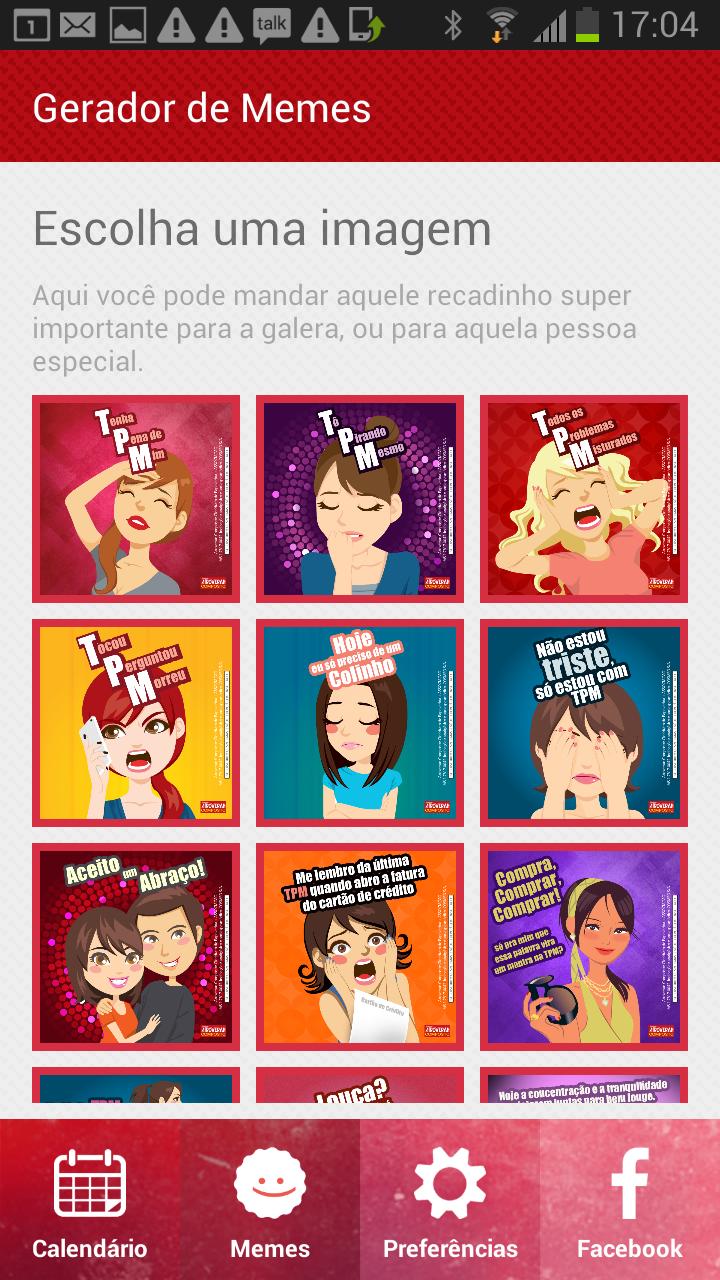The width and height of the screenshot is (720, 1280).
Task: Choose the 'Tá Pirando Mesmo' meme image
Action: pos(360,499)
